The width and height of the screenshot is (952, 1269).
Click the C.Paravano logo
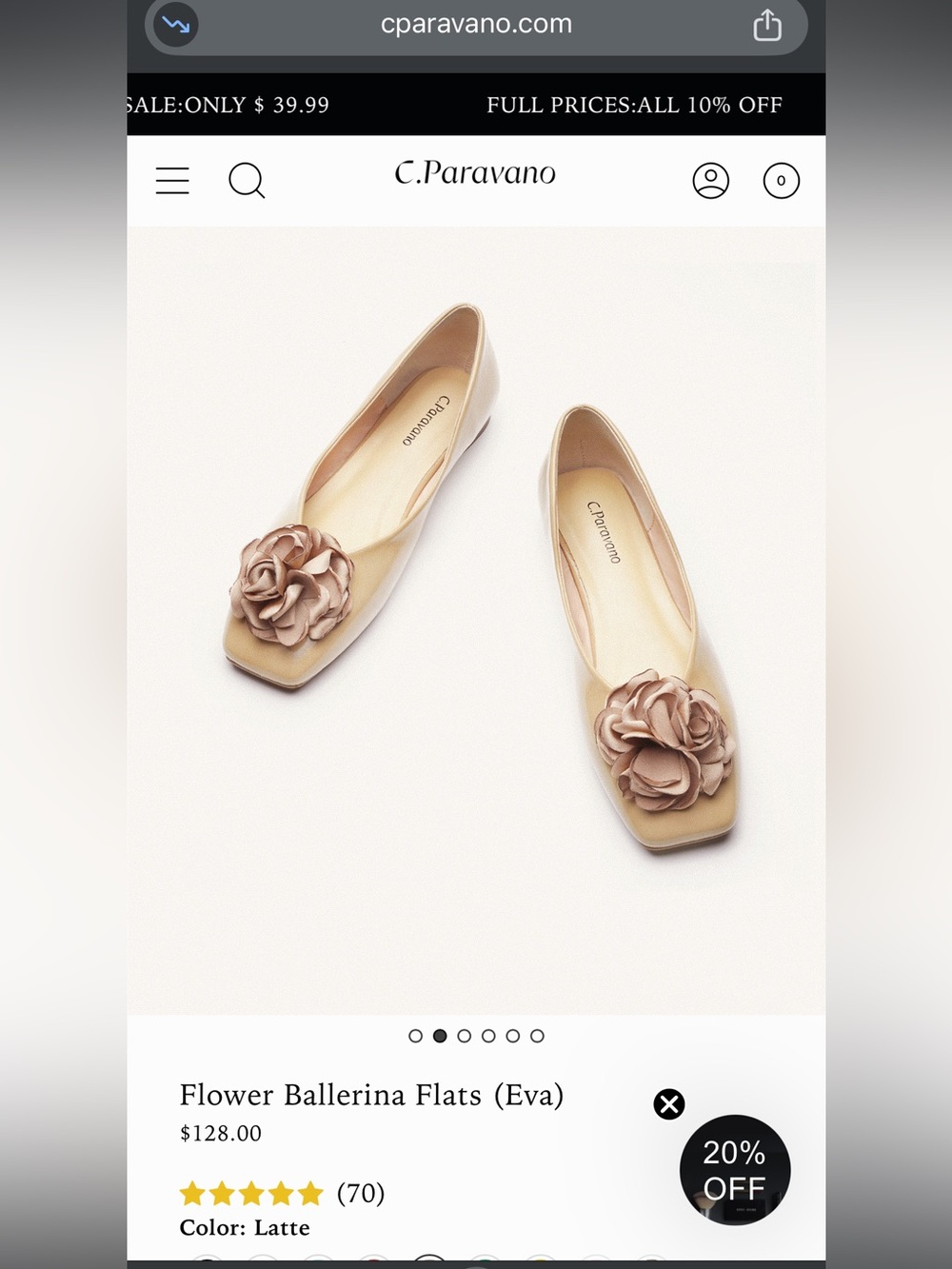point(474,173)
